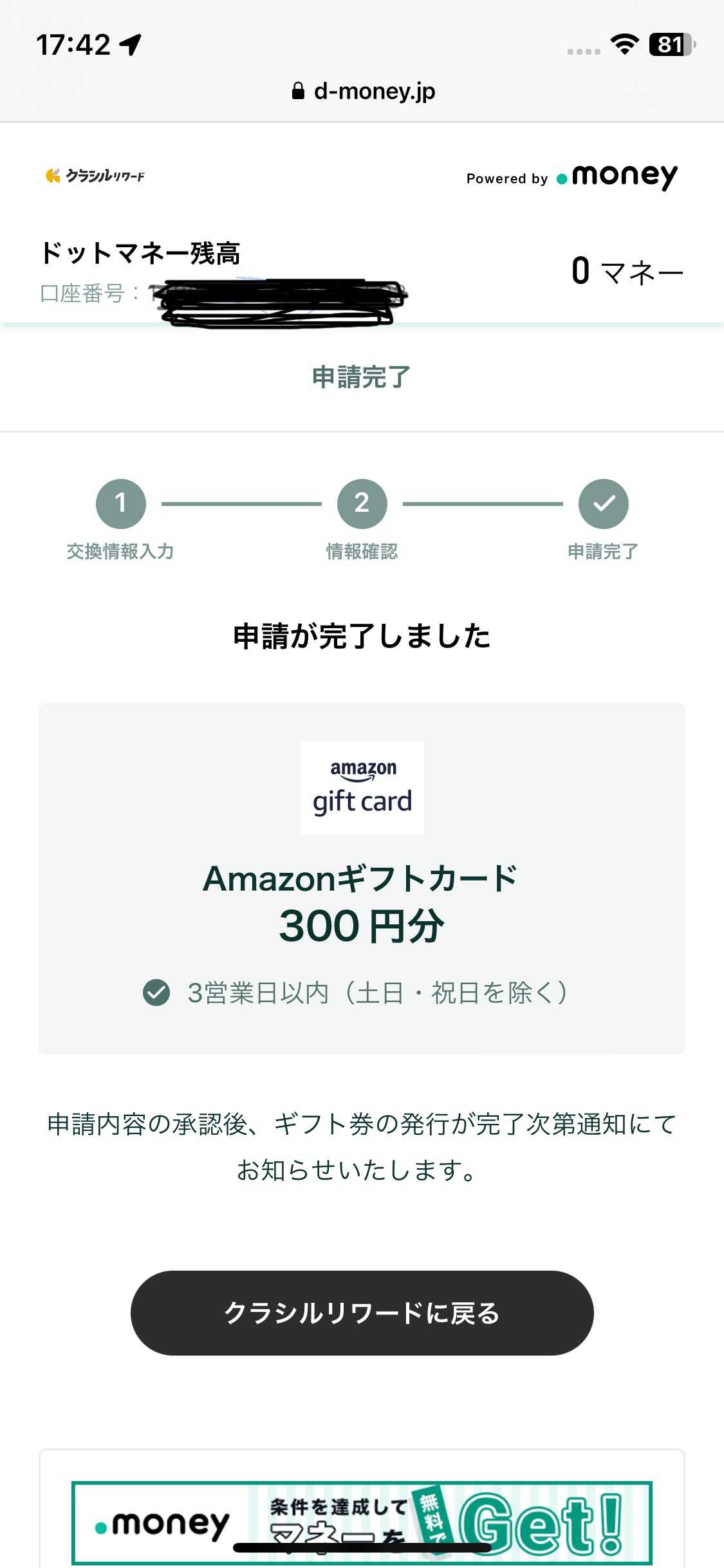
Task: Click the padlock icon in the address bar
Action: pos(299,91)
